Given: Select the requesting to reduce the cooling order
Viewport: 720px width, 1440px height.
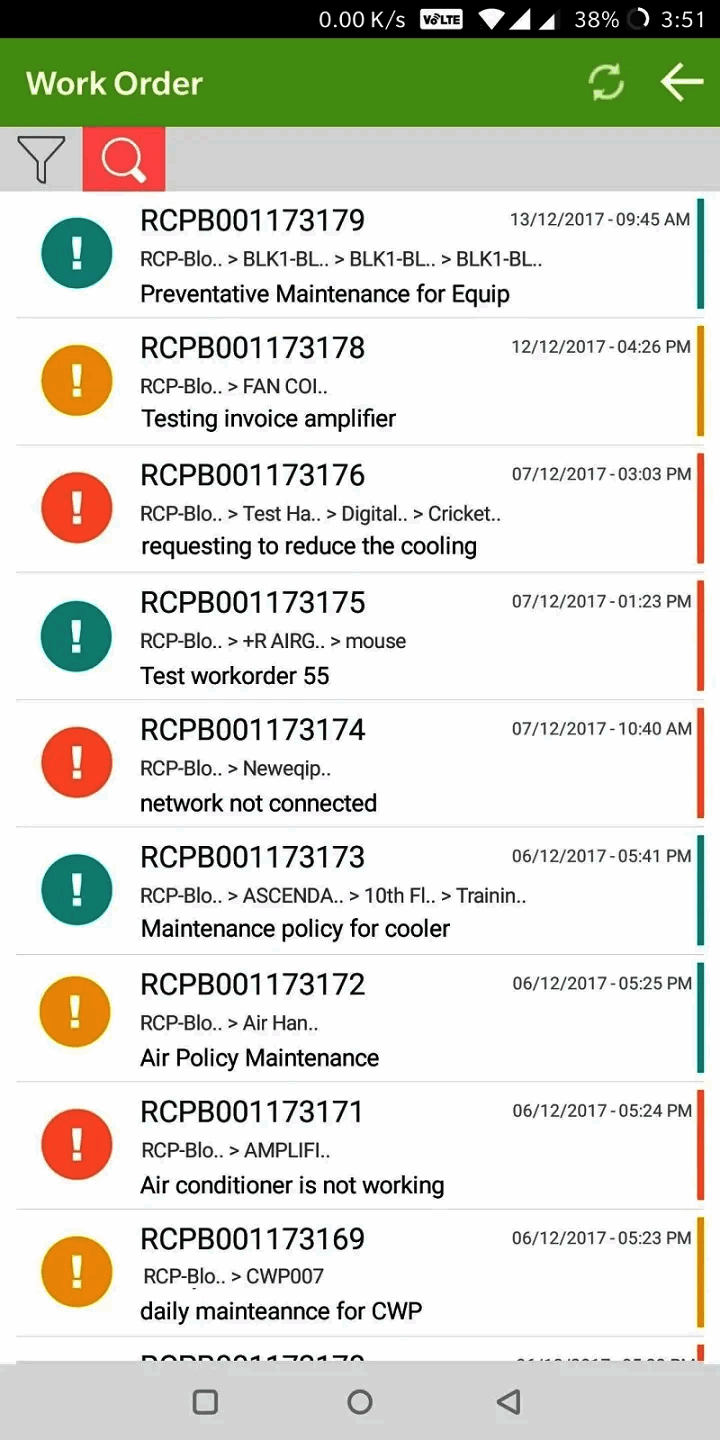Looking at the screenshot, I should (360, 509).
